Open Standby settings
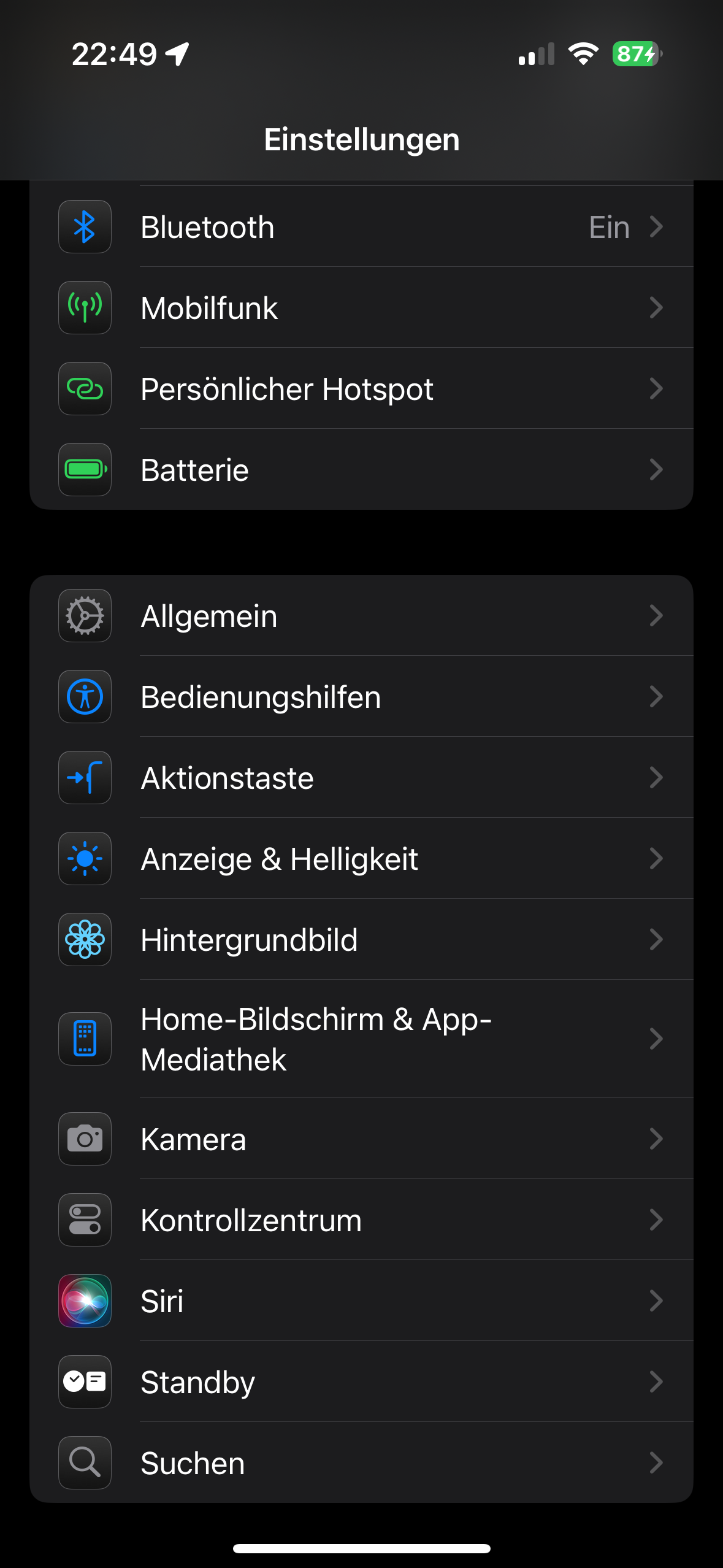Viewport: 723px width, 1568px height. (x=361, y=1382)
